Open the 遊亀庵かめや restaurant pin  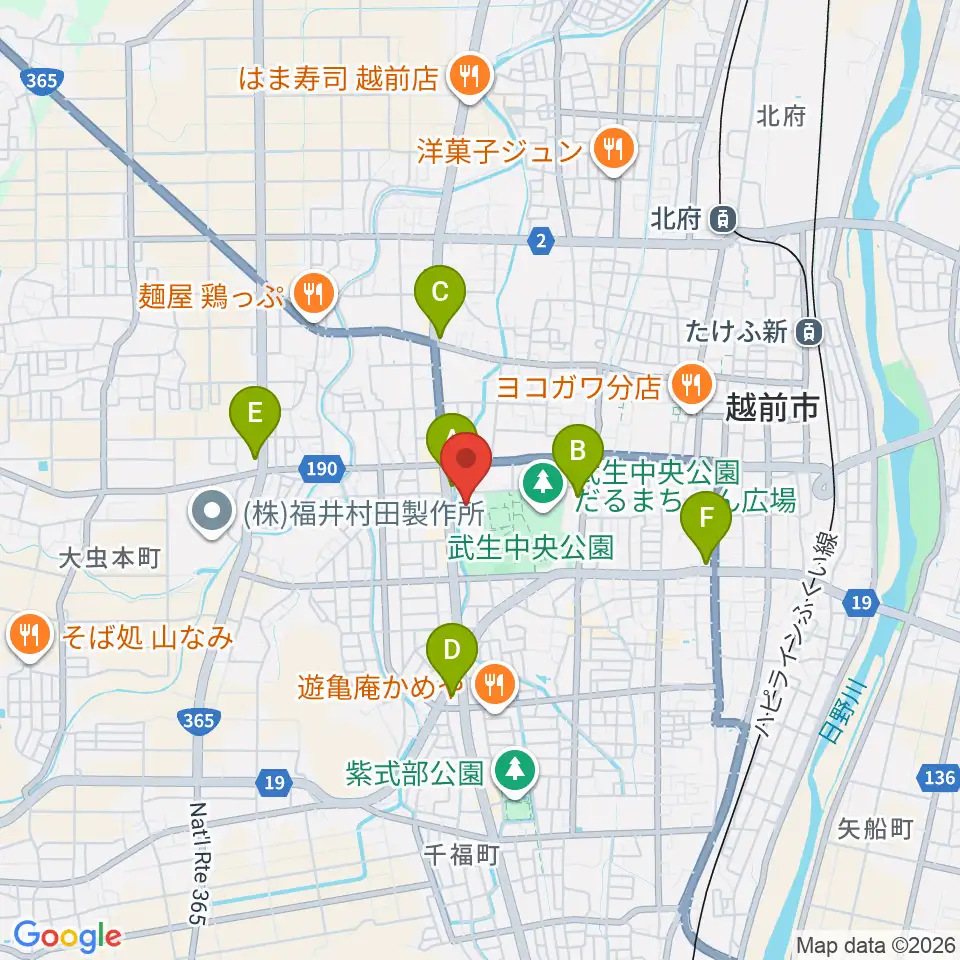click(x=494, y=687)
